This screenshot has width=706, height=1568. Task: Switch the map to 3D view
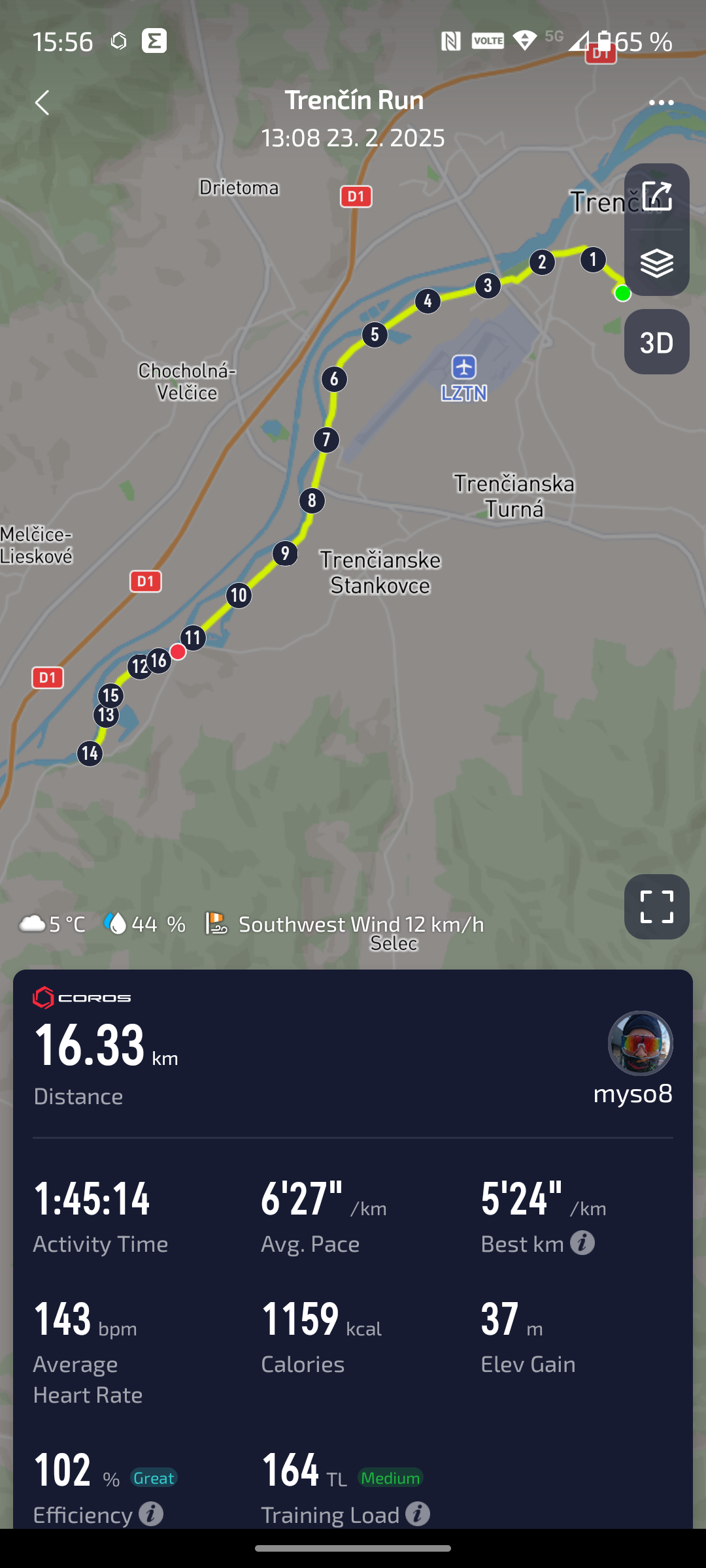[657, 342]
